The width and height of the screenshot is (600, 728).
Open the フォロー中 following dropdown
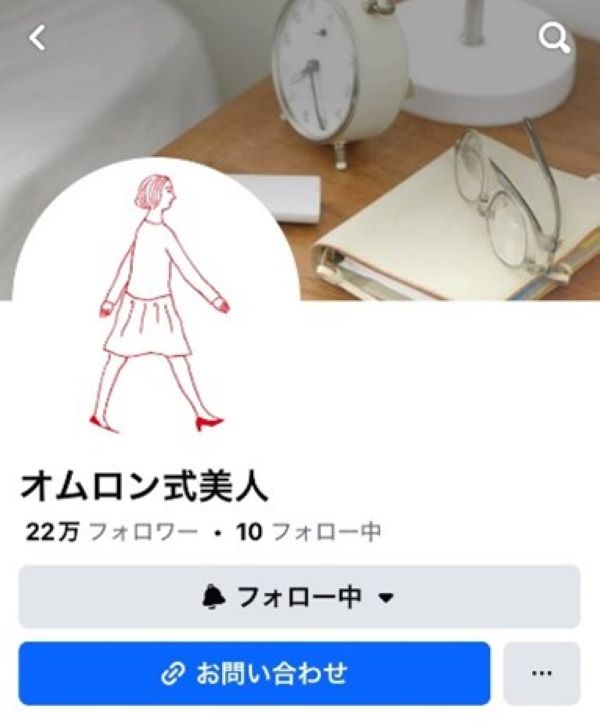(298, 598)
